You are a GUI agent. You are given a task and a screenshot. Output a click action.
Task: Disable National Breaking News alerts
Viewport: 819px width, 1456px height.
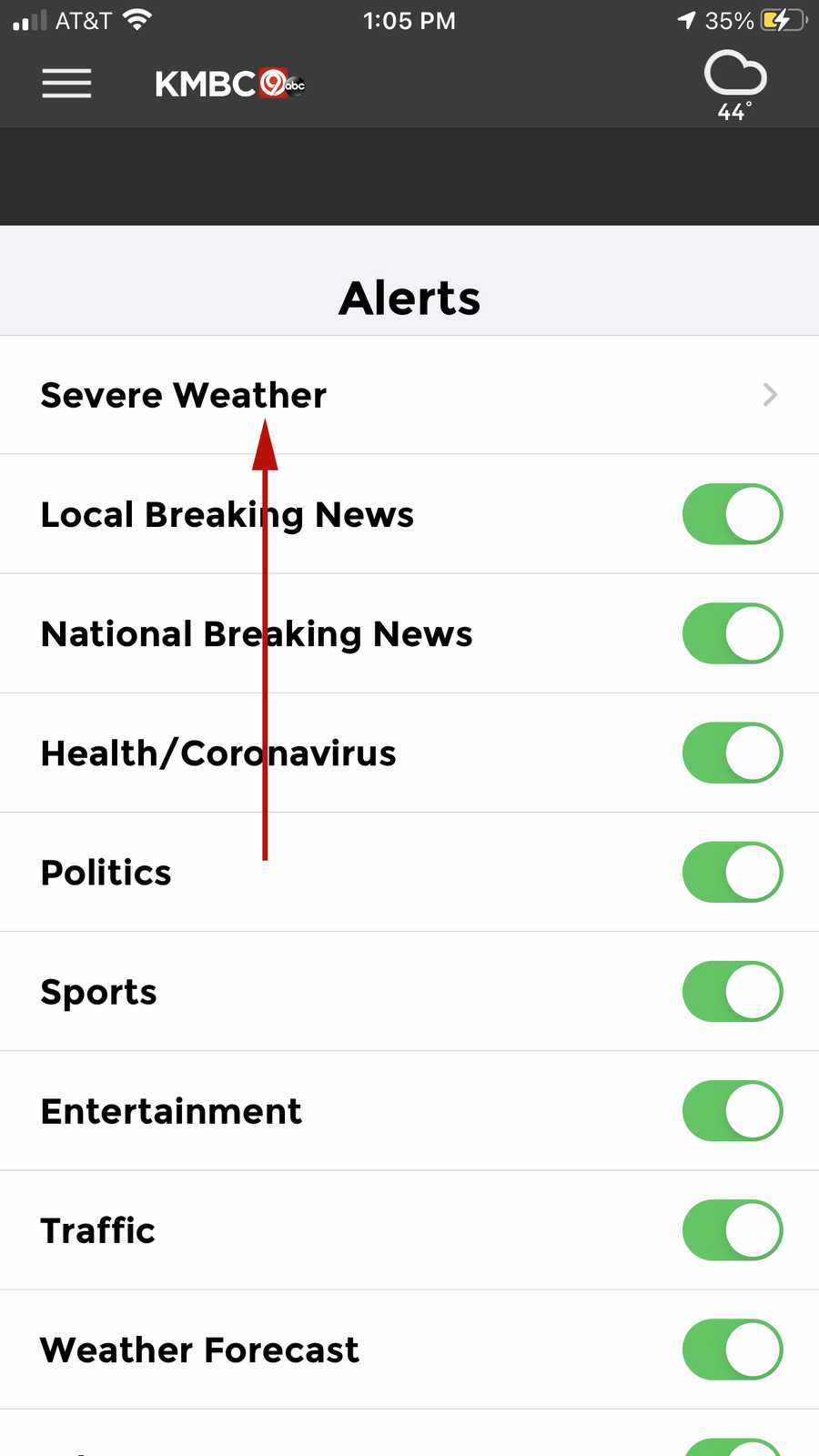click(x=733, y=633)
